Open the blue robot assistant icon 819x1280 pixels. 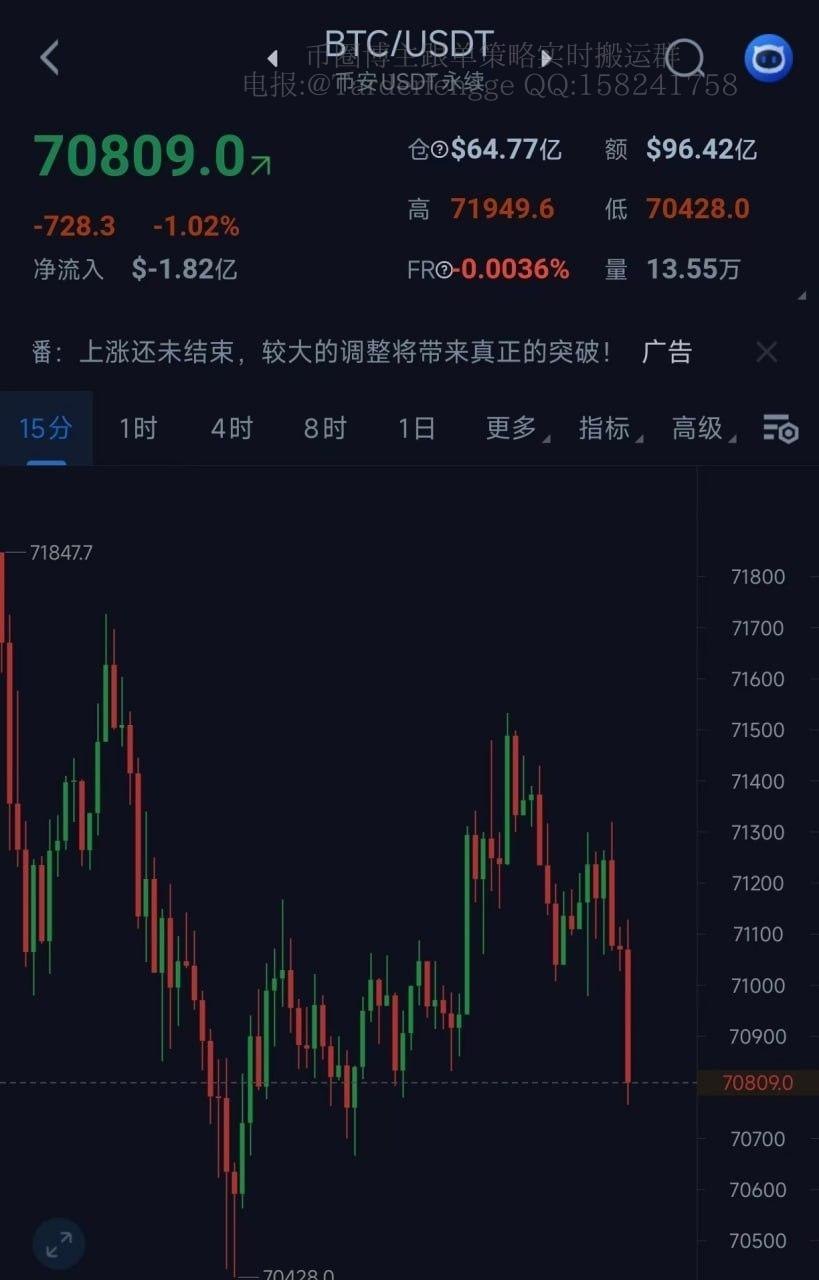(768, 58)
